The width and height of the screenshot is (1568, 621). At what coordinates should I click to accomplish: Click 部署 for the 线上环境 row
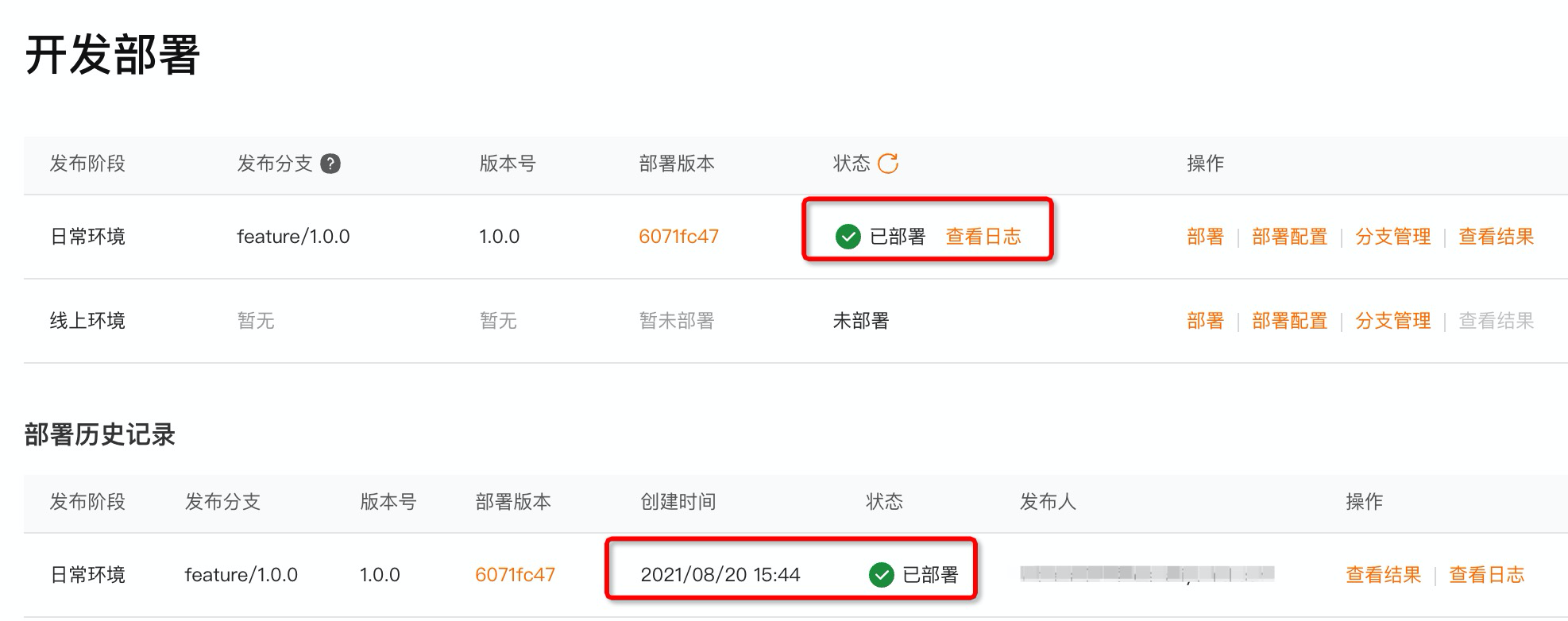1205,321
